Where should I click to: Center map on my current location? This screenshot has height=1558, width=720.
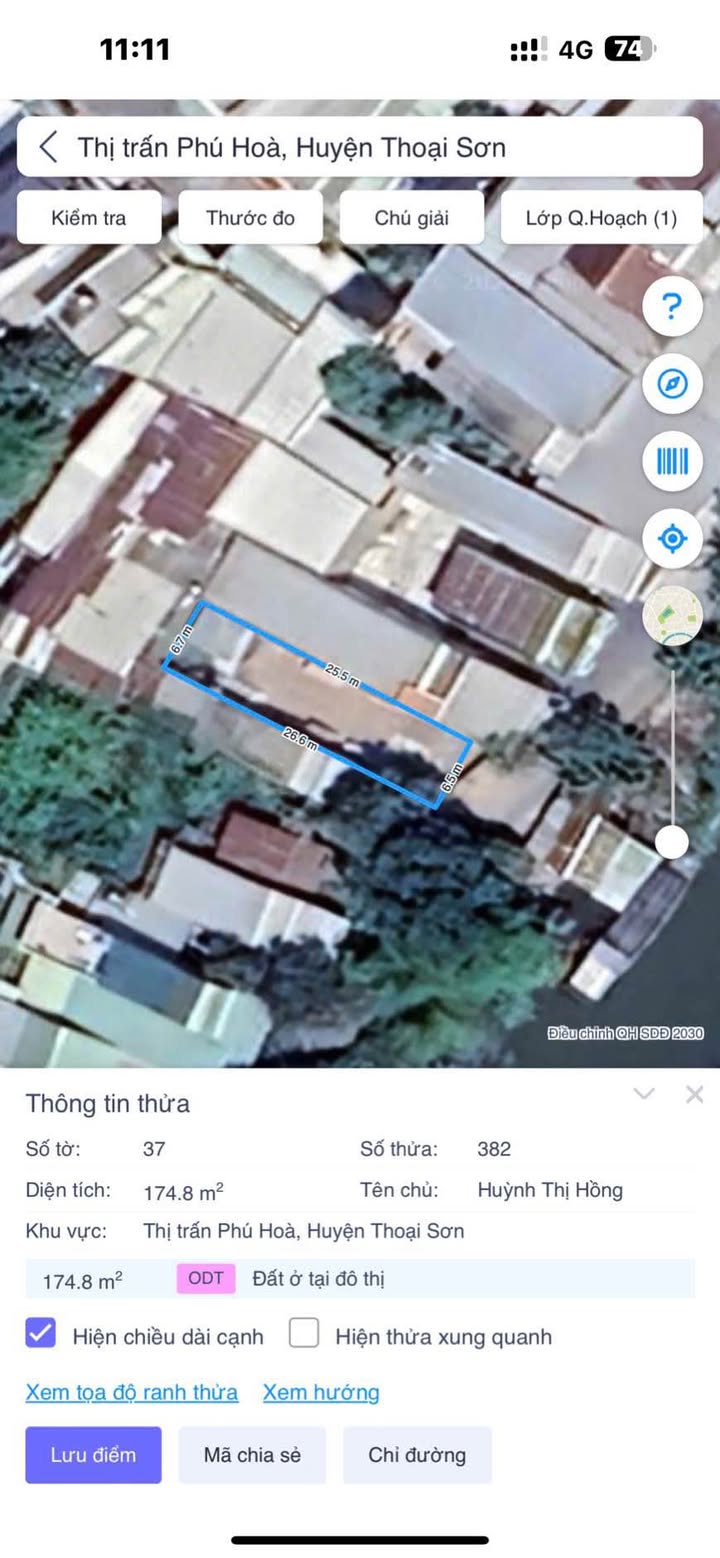[672, 539]
